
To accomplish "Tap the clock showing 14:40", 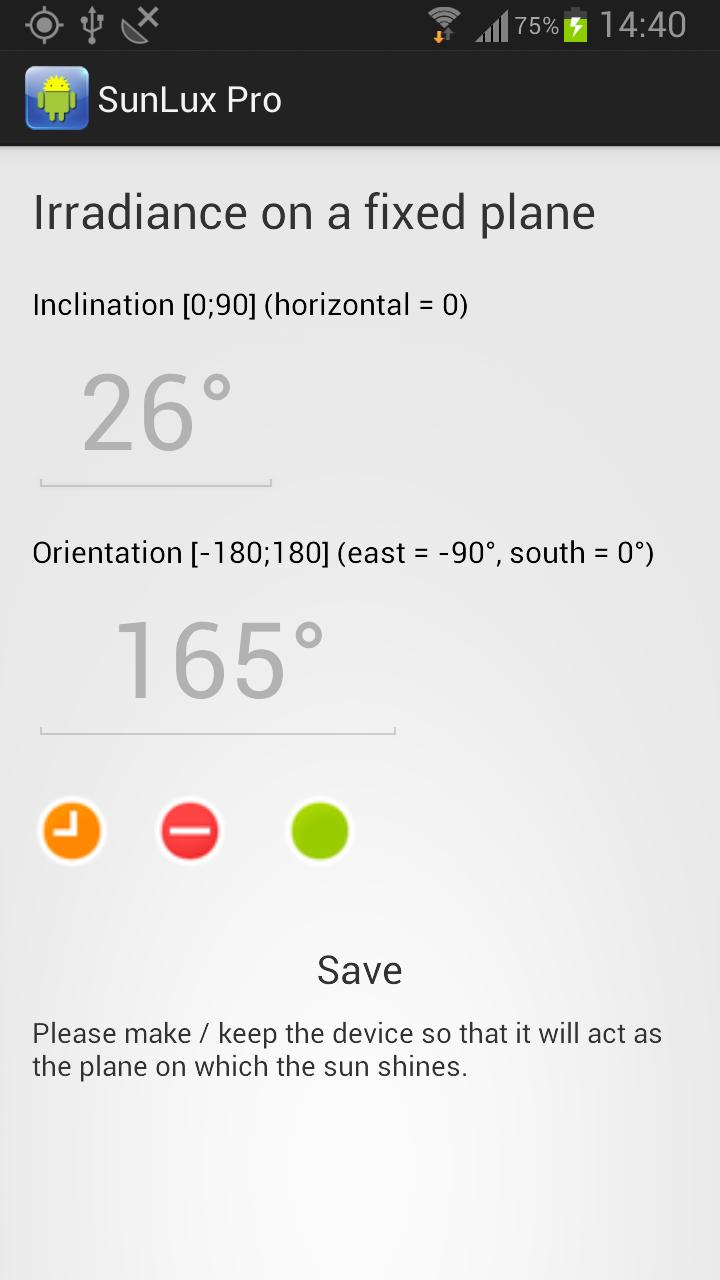I will click(645, 24).
